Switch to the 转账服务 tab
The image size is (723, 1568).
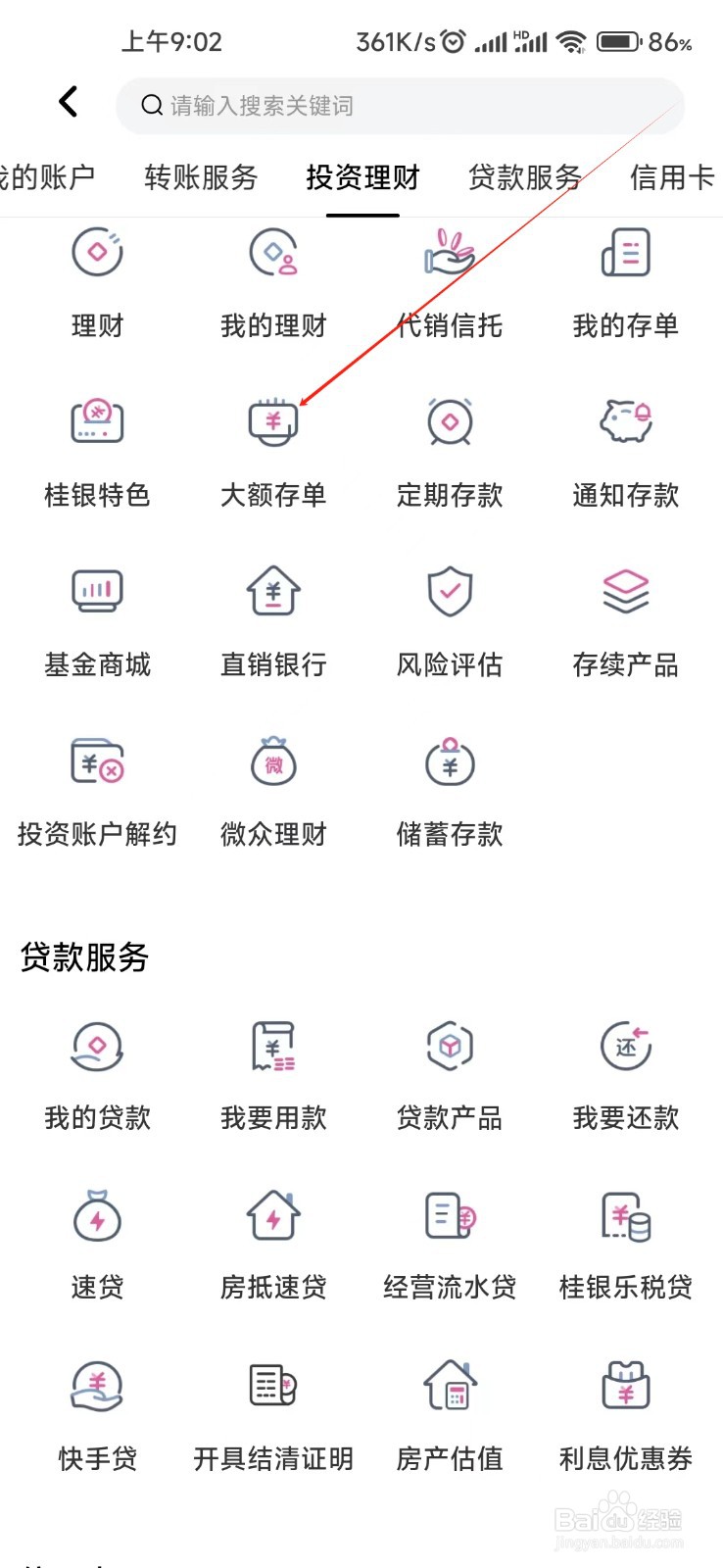(x=201, y=177)
